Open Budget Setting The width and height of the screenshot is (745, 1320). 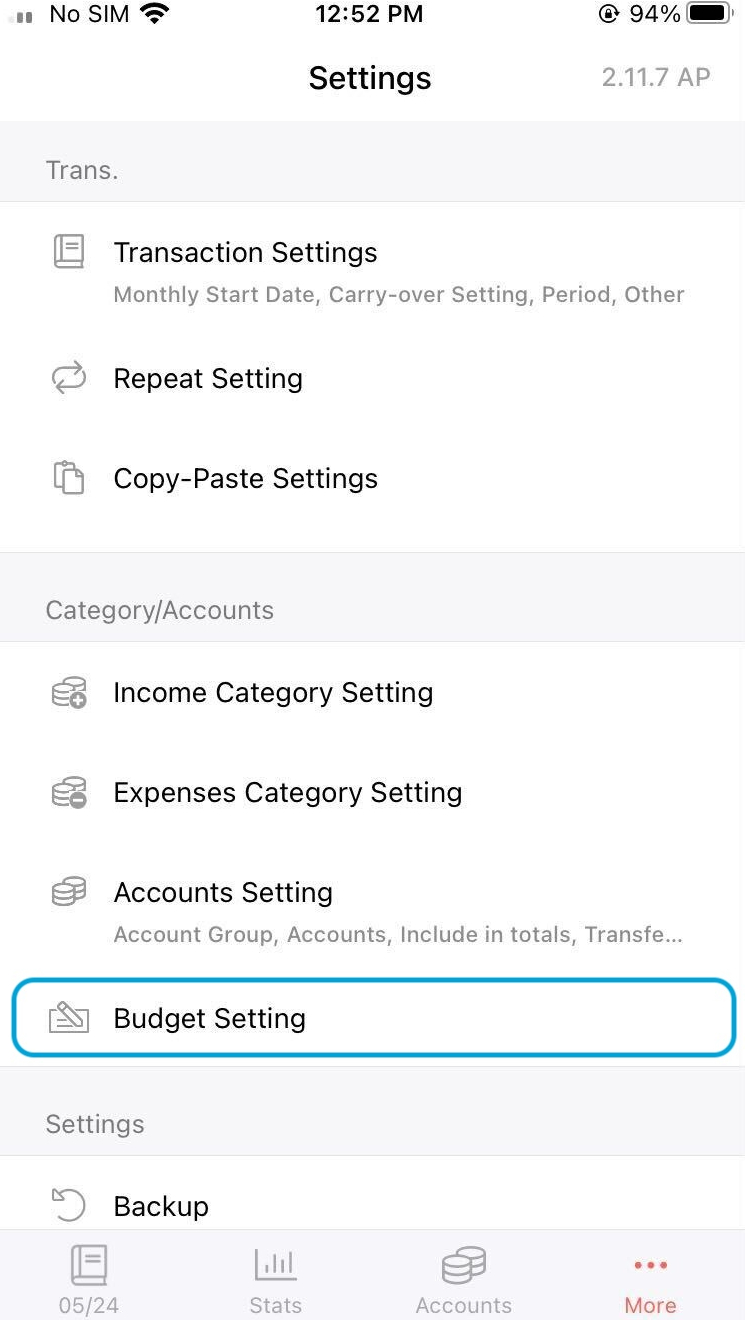click(372, 1018)
